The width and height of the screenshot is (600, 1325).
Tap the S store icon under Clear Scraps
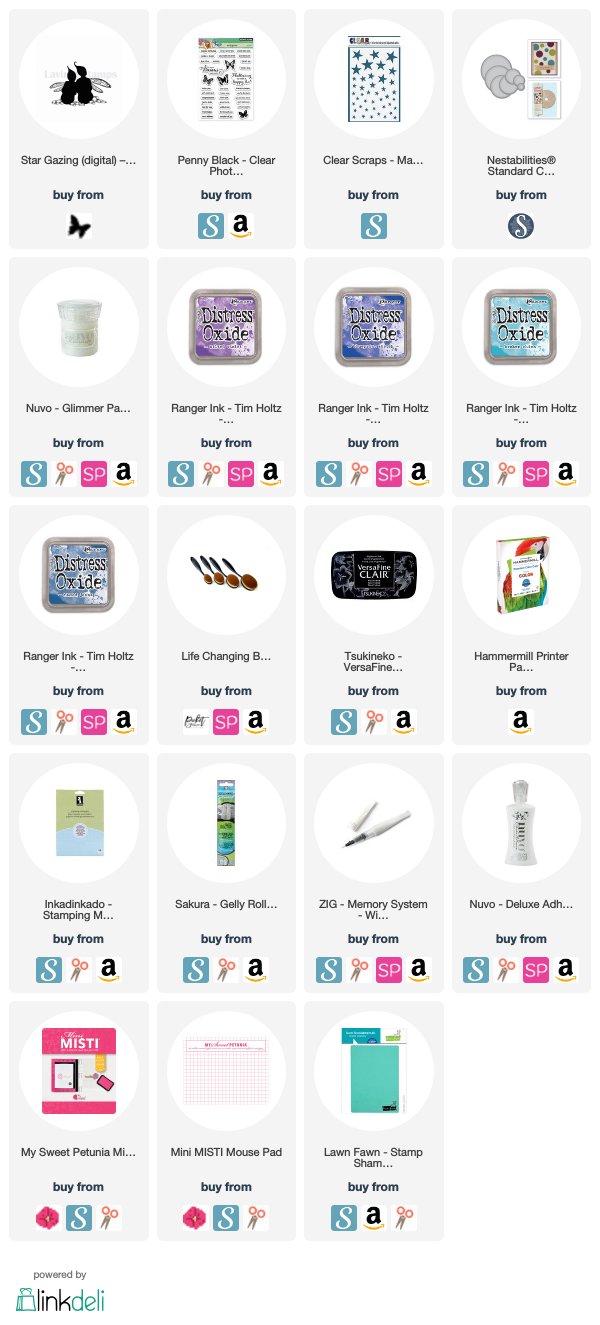pos(373,226)
